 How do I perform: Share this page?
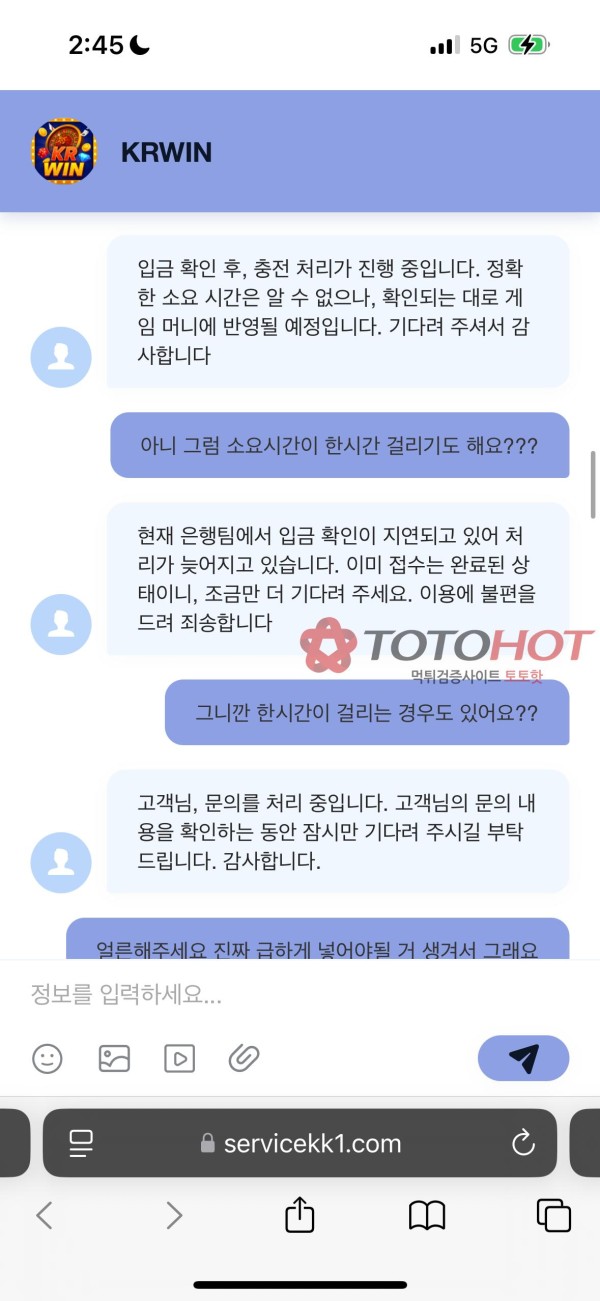pos(300,1215)
